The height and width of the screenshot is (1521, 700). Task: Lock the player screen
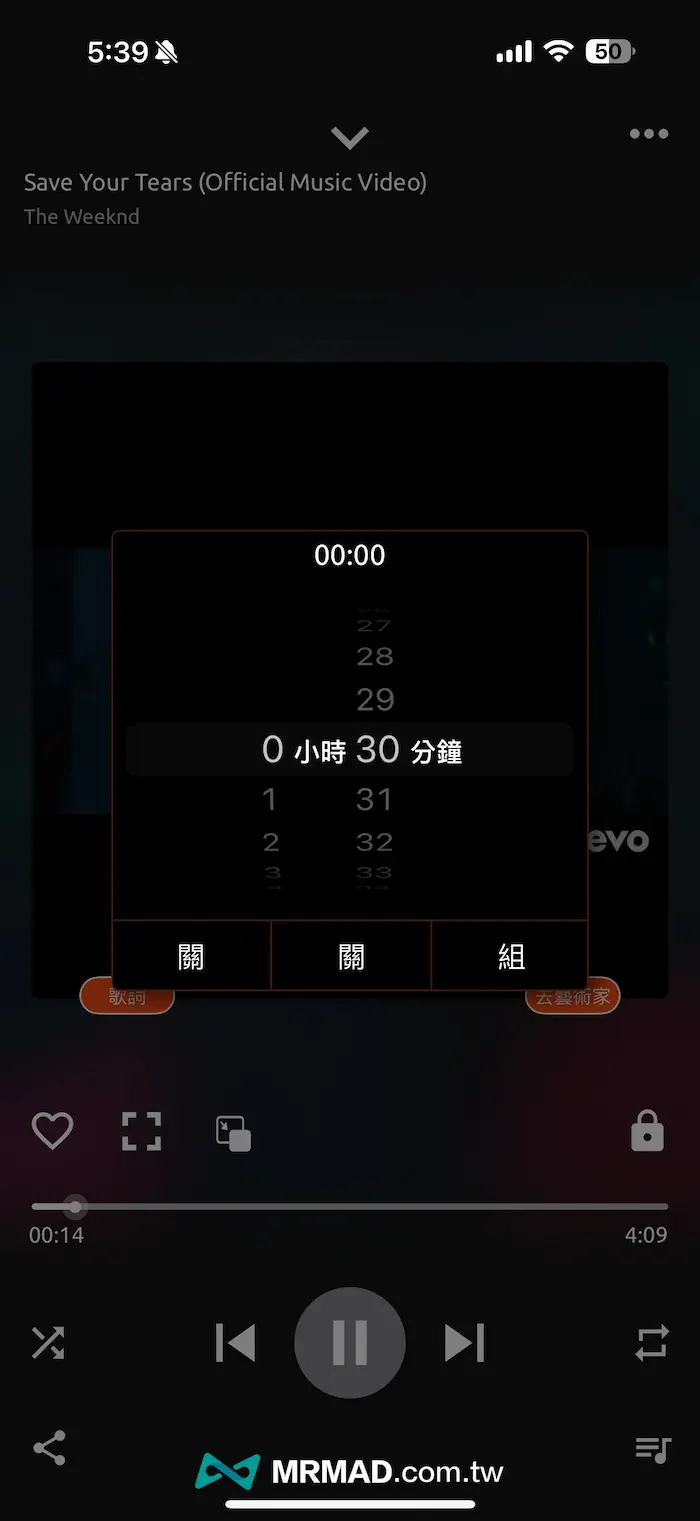[x=647, y=1131]
